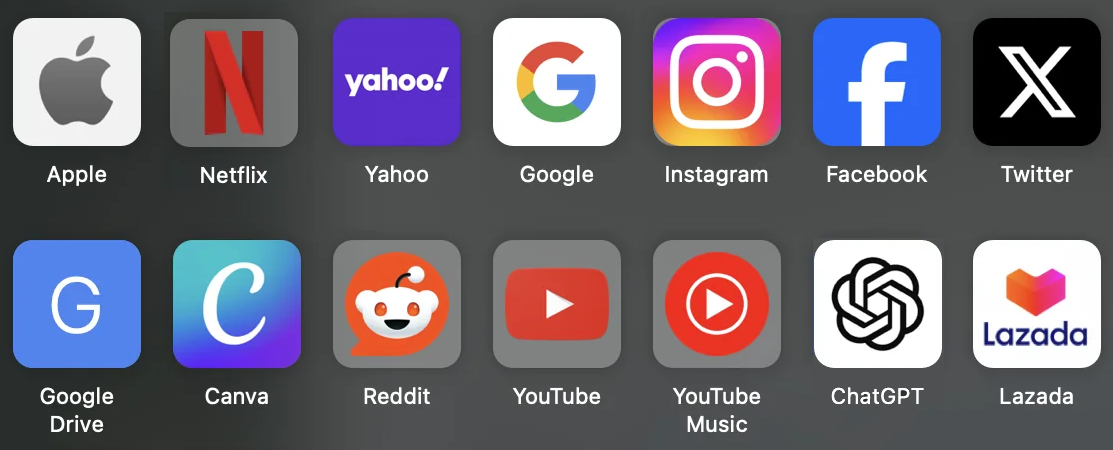Screen dimensions: 1113x450
Task: Launch the Netflix shortcut
Action: point(234,83)
